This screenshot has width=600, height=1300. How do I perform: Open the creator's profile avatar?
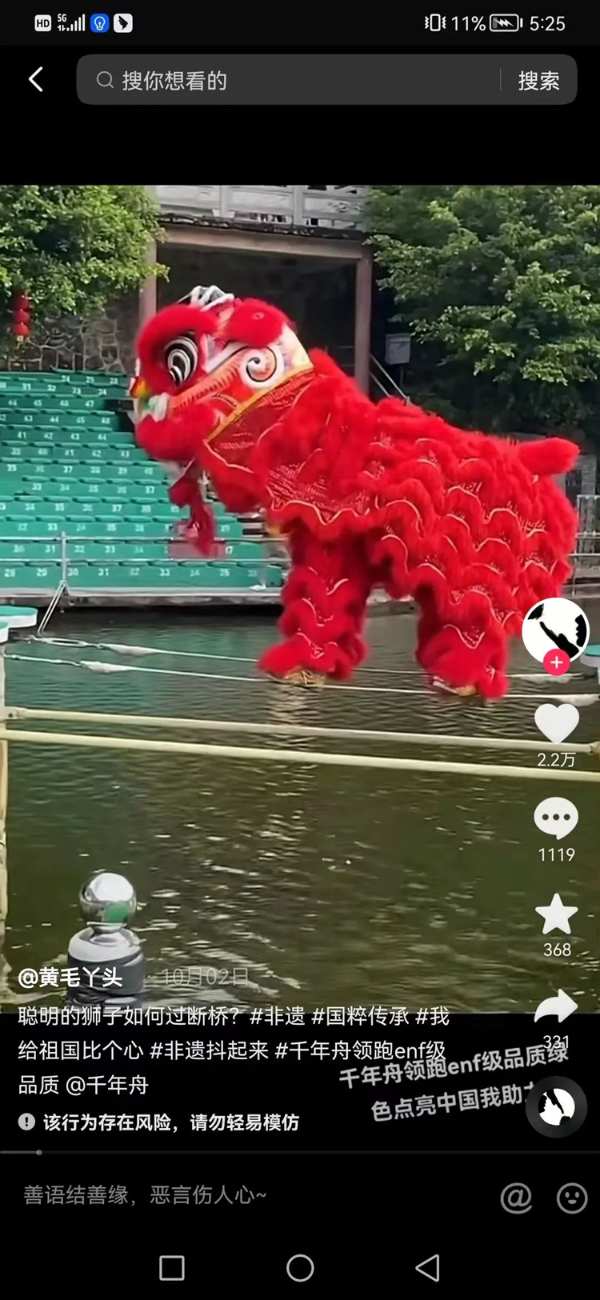point(555,630)
